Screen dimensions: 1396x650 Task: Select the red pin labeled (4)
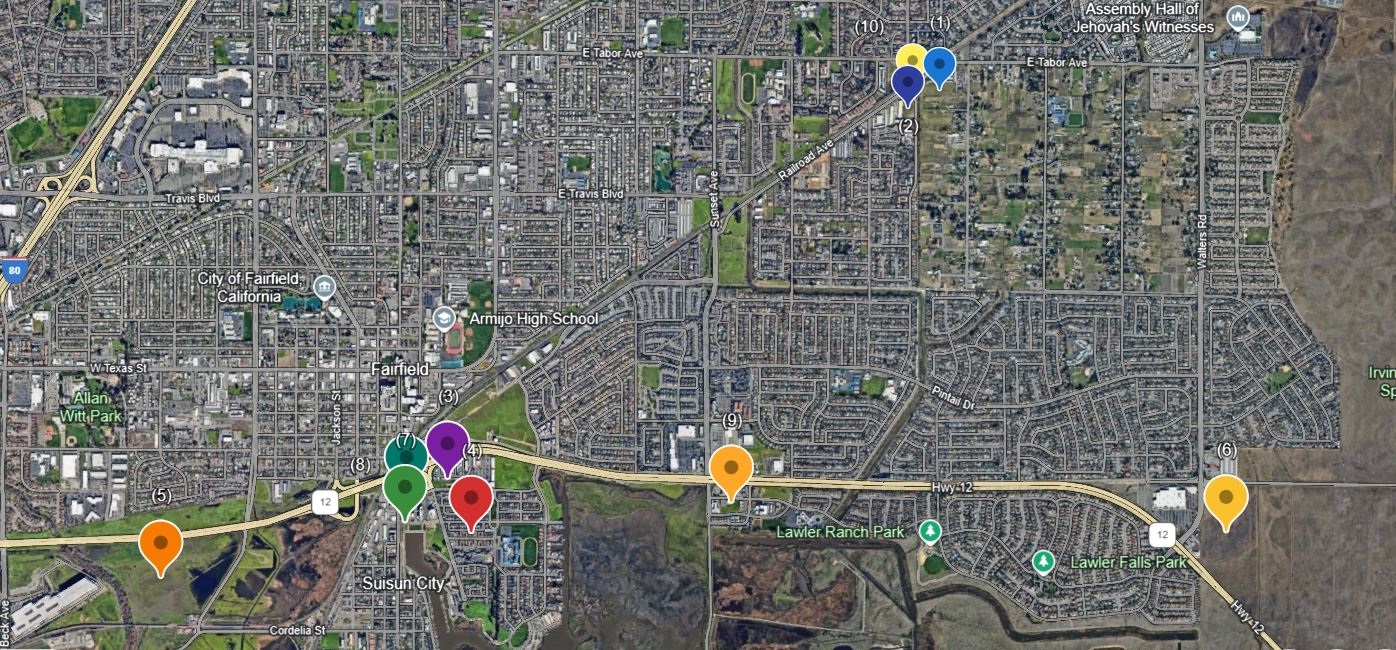(x=471, y=497)
